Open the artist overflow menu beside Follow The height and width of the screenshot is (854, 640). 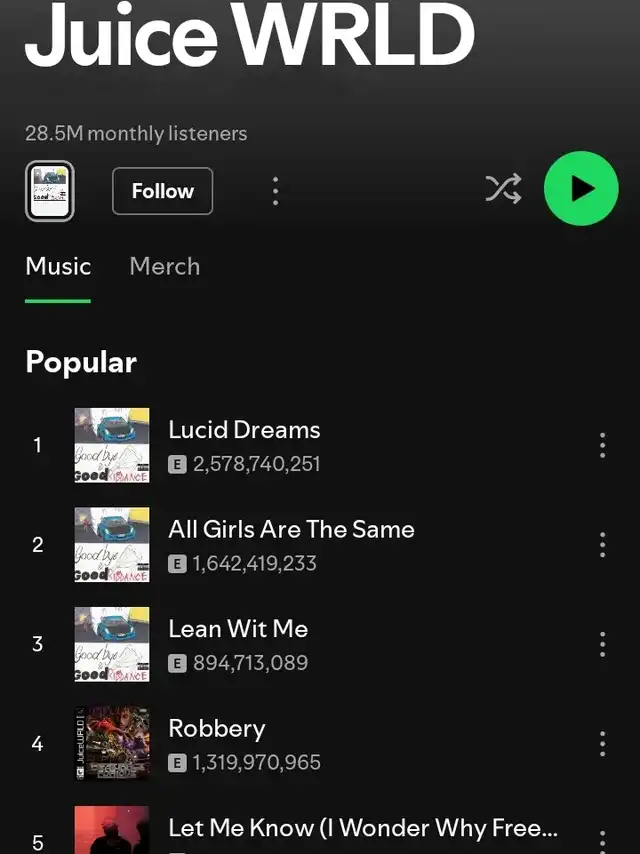click(275, 191)
